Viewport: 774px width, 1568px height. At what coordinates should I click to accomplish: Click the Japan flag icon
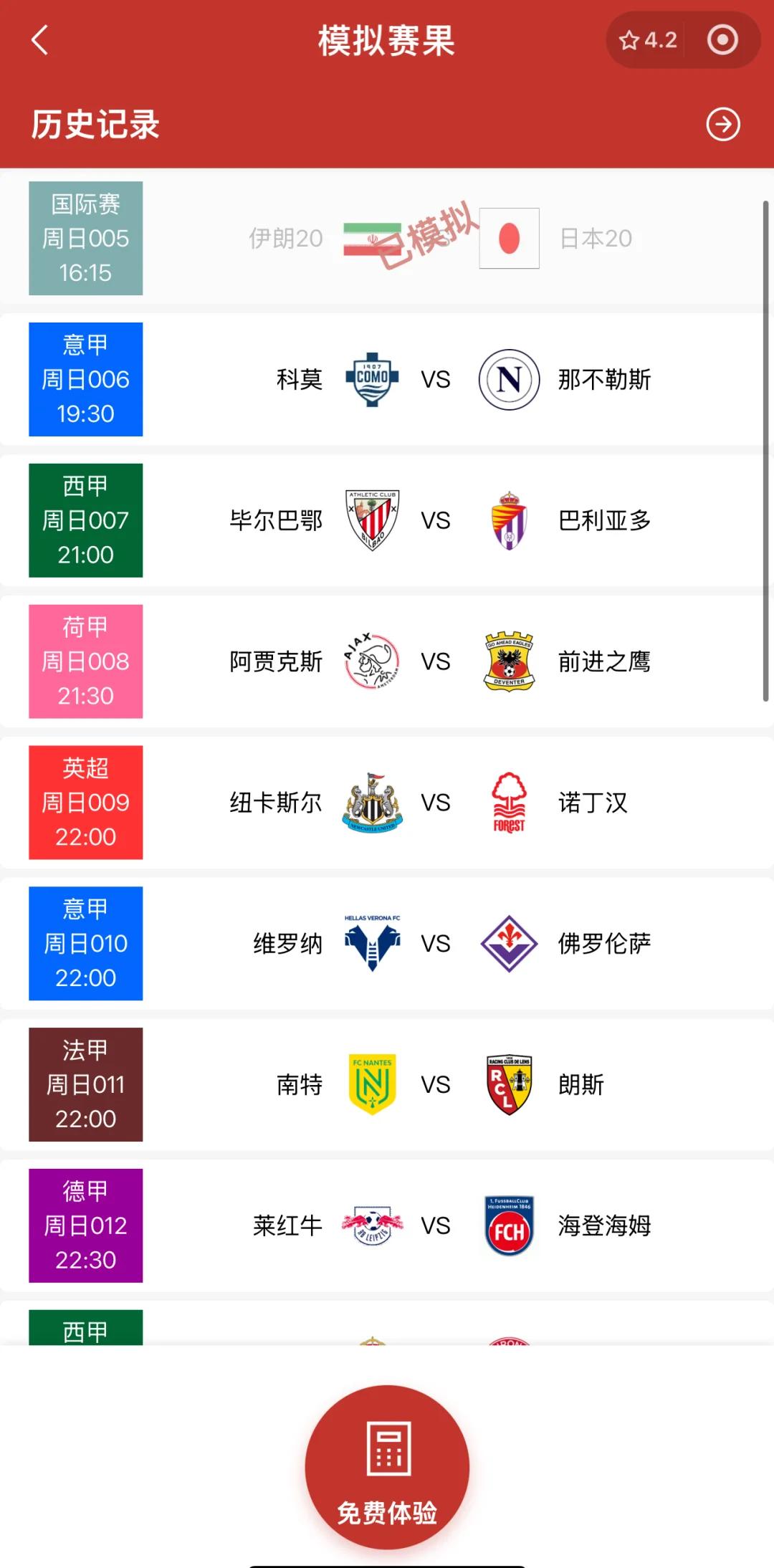[x=509, y=238]
